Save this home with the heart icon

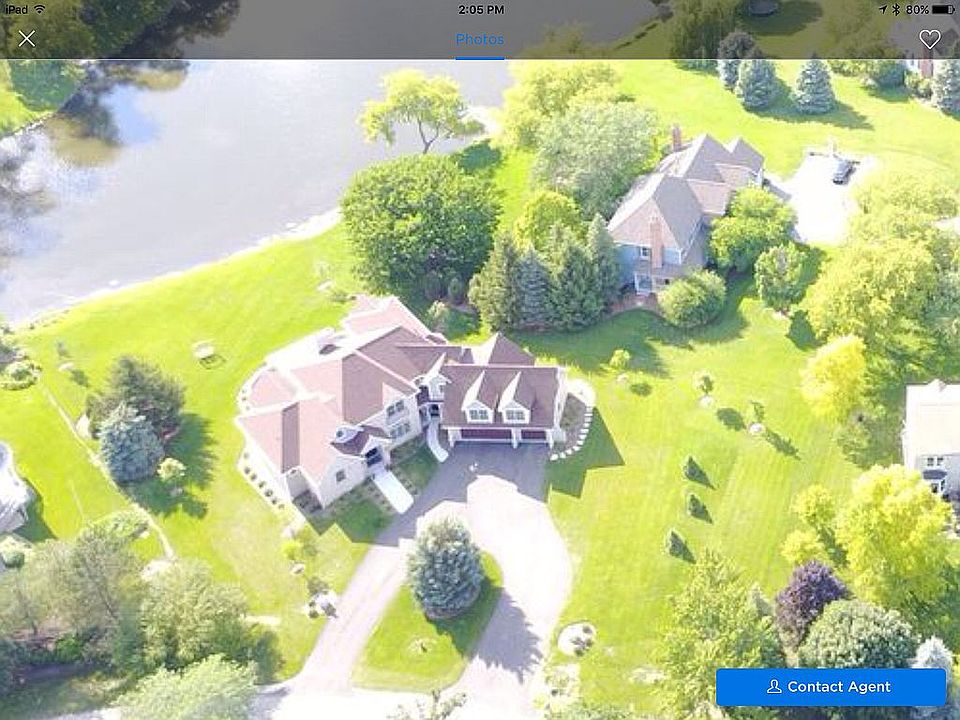pyautogui.click(x=930, y=39)
